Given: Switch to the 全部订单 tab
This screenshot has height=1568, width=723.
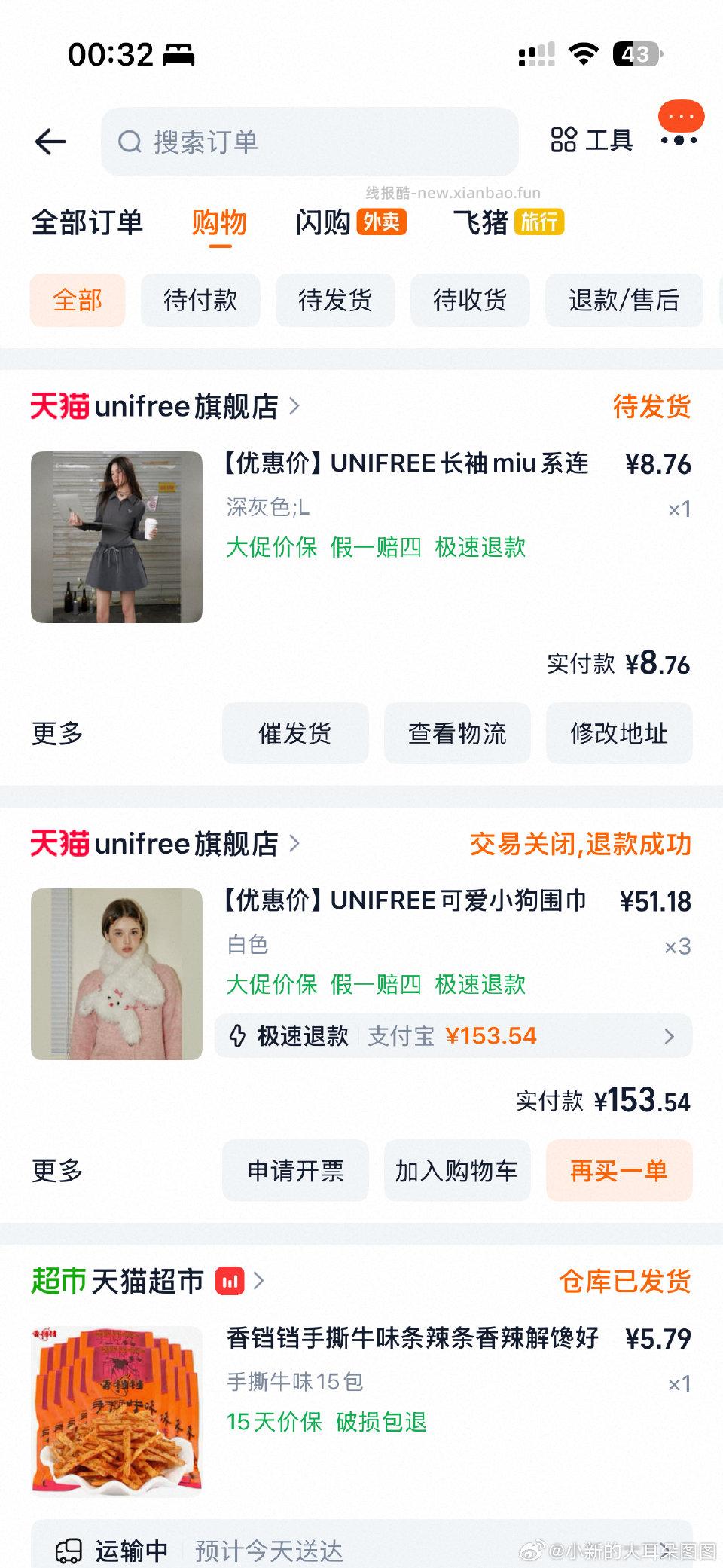Looking at the screenshot, I should (87, 223).
